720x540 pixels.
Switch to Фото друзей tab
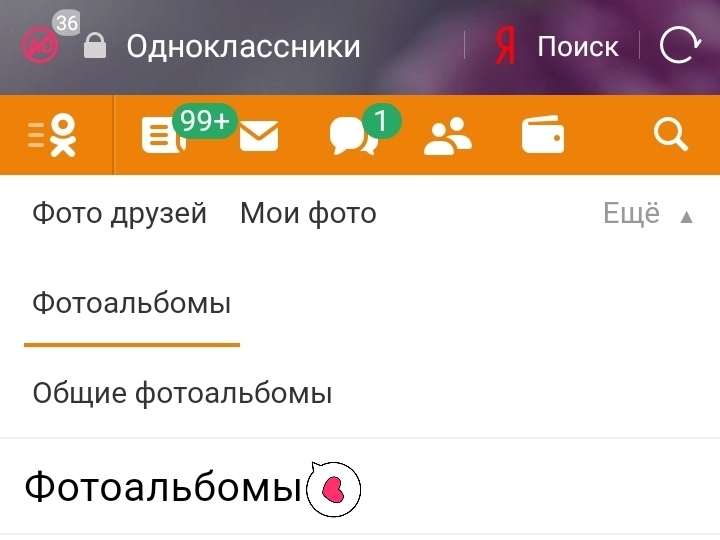(x=119, y=213)
